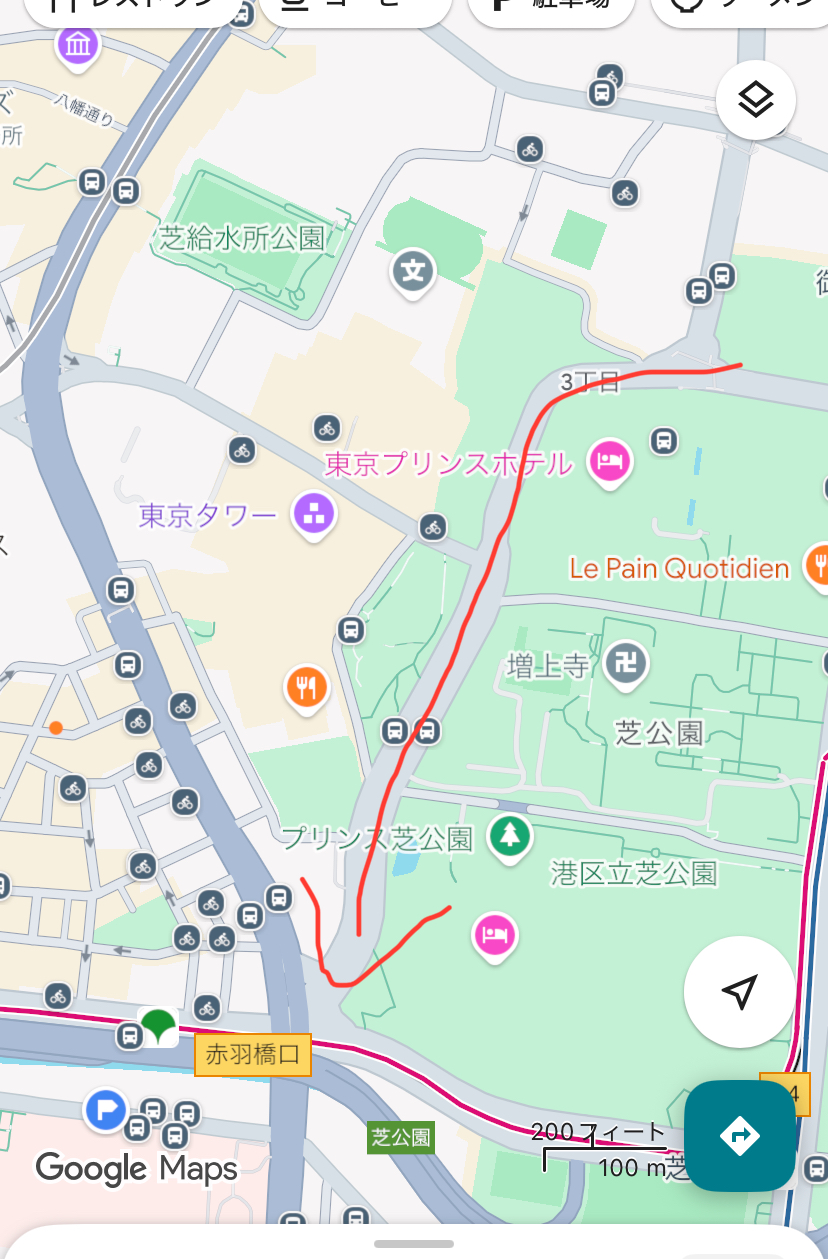The image size is (828, 1259).
Task: Center map on my current location
Action: 738,991
